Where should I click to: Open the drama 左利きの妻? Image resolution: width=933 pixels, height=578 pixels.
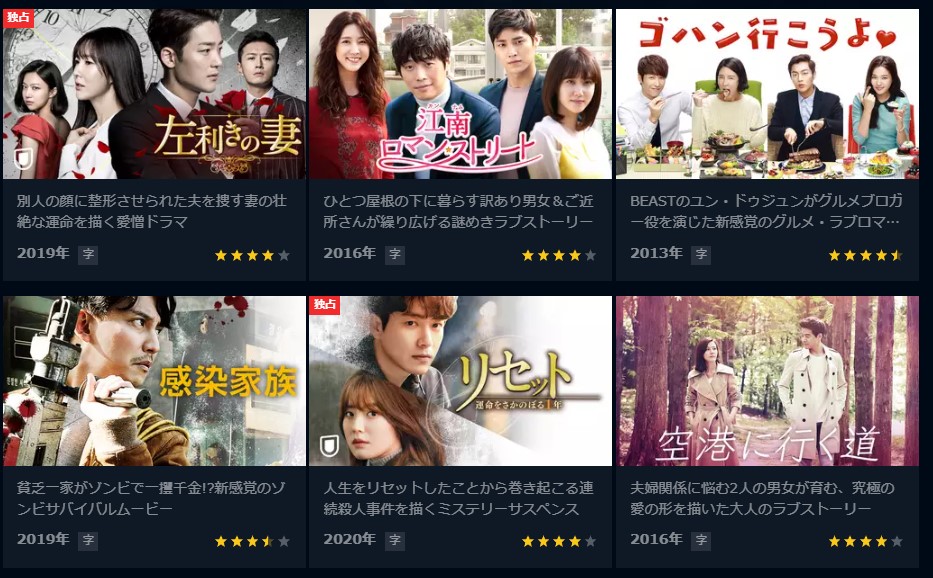coord(154,95)
